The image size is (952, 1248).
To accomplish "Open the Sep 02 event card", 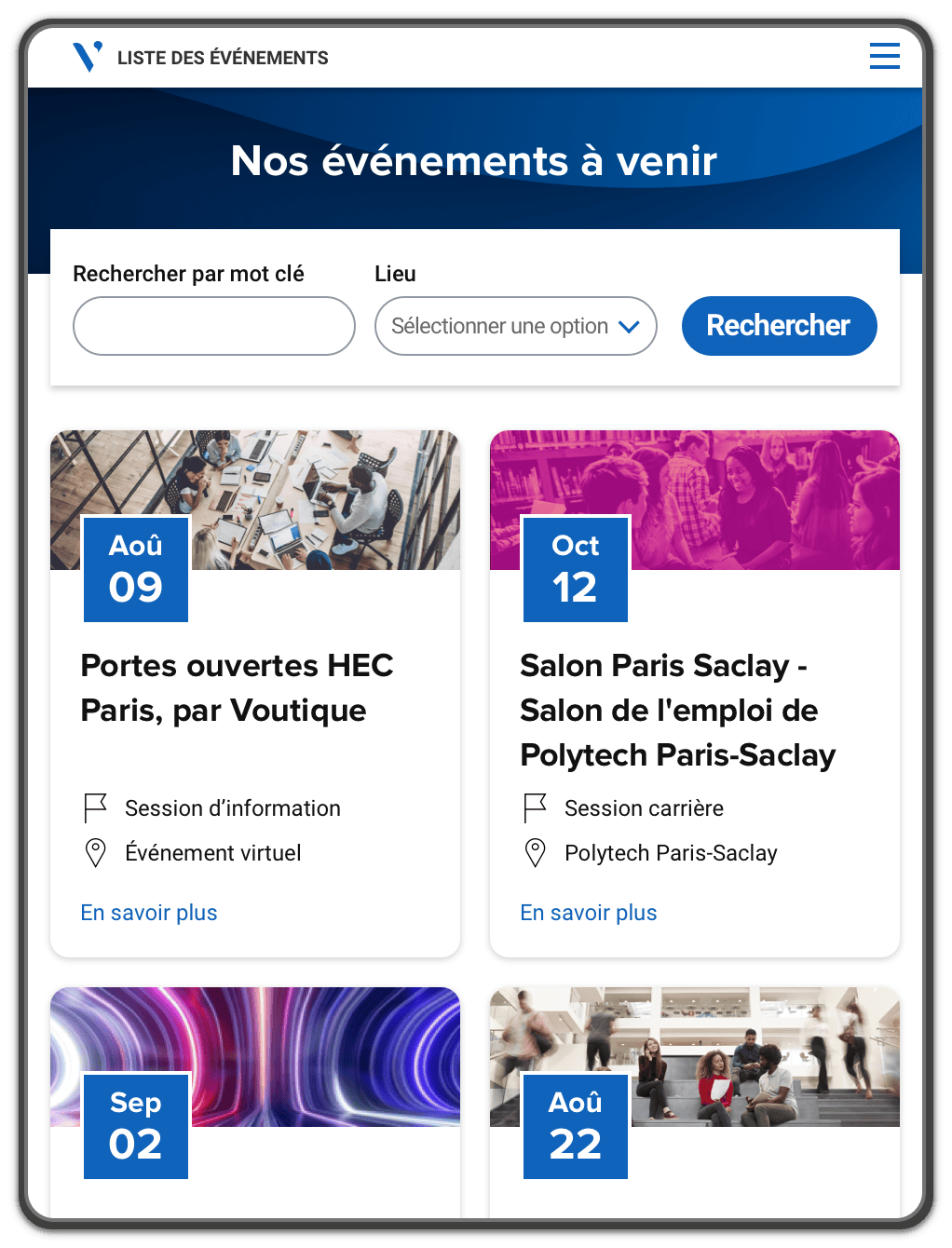I will 254,1099.
